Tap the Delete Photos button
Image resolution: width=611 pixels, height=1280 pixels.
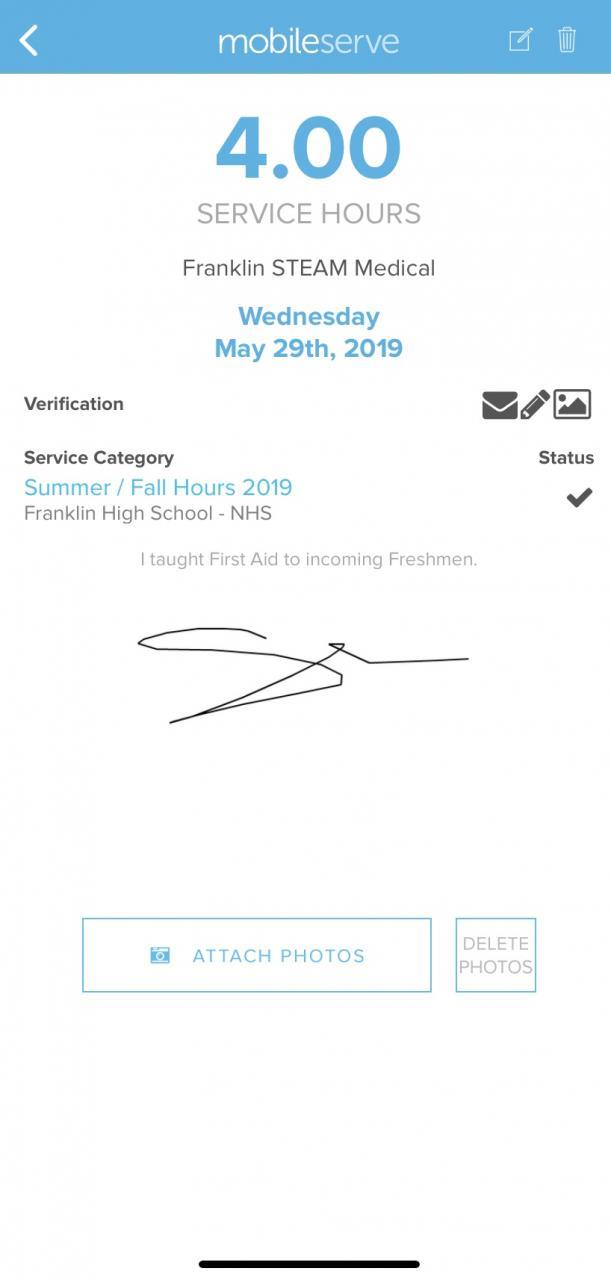(x=496, y=955)
